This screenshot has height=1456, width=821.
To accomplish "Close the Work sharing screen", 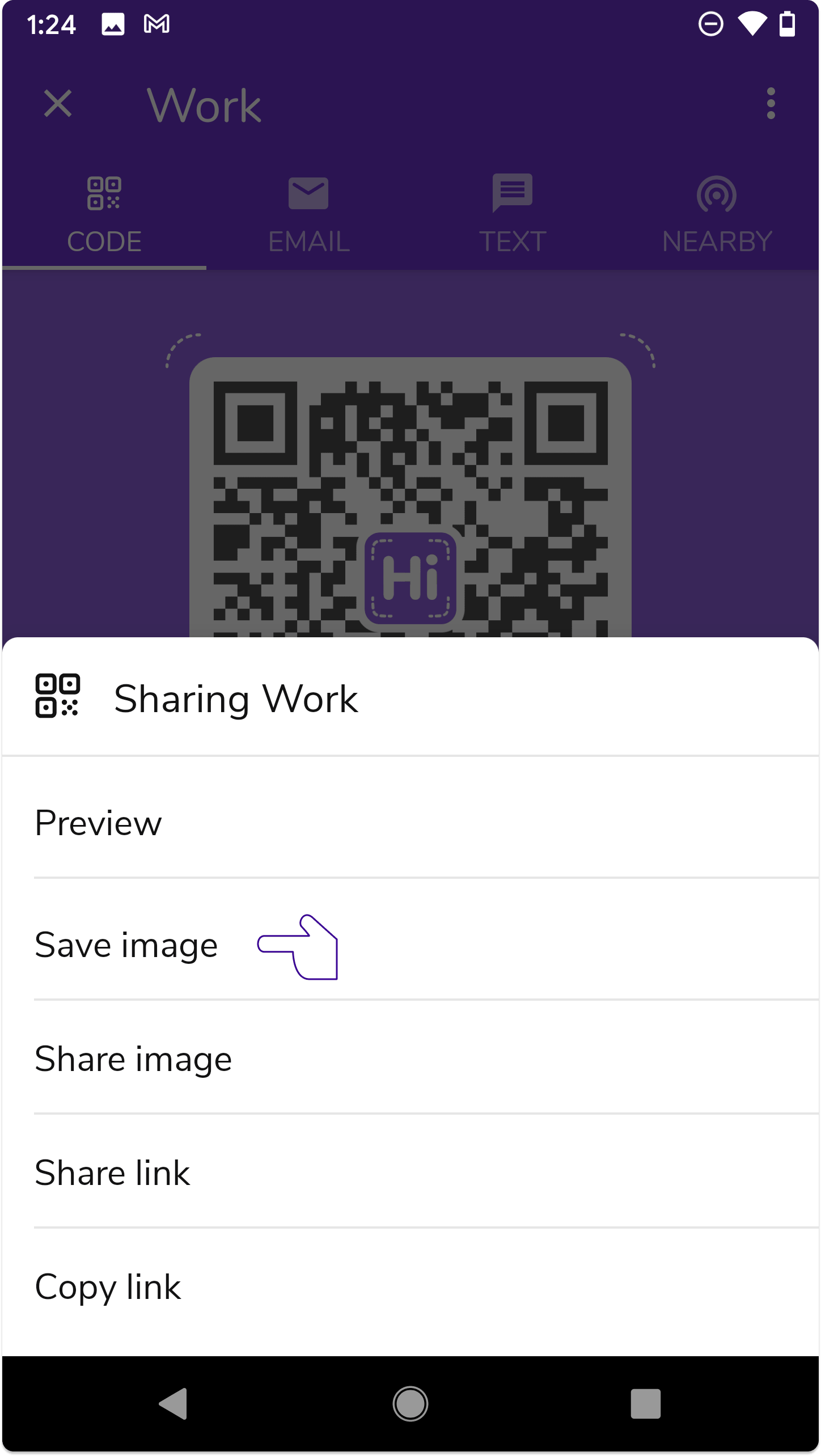I will pyautogui.click(x=58, y=104).
